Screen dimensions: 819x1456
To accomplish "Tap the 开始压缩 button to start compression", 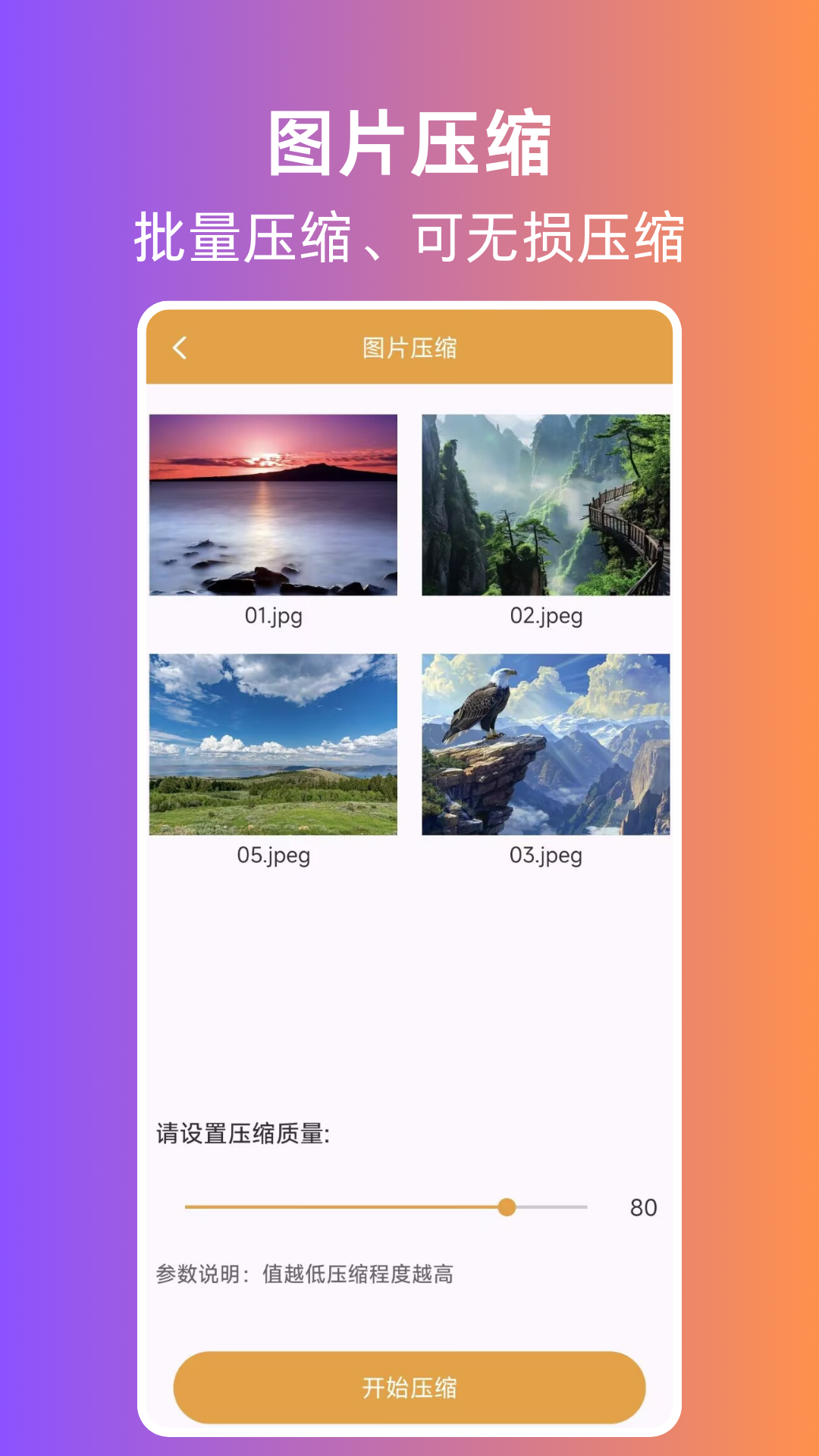I will point(409,1388).
